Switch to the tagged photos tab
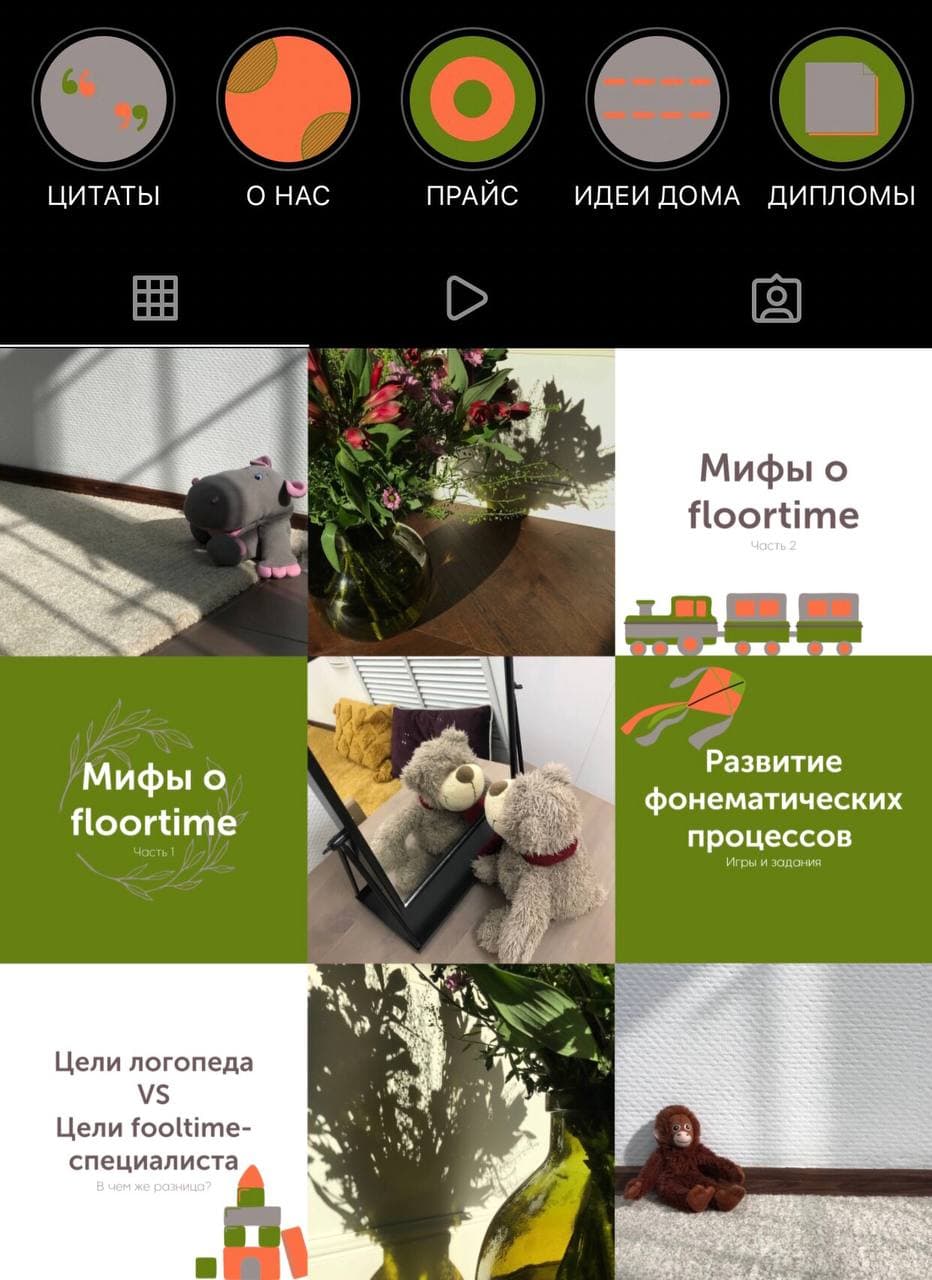932x1280 pixels. 776,298
